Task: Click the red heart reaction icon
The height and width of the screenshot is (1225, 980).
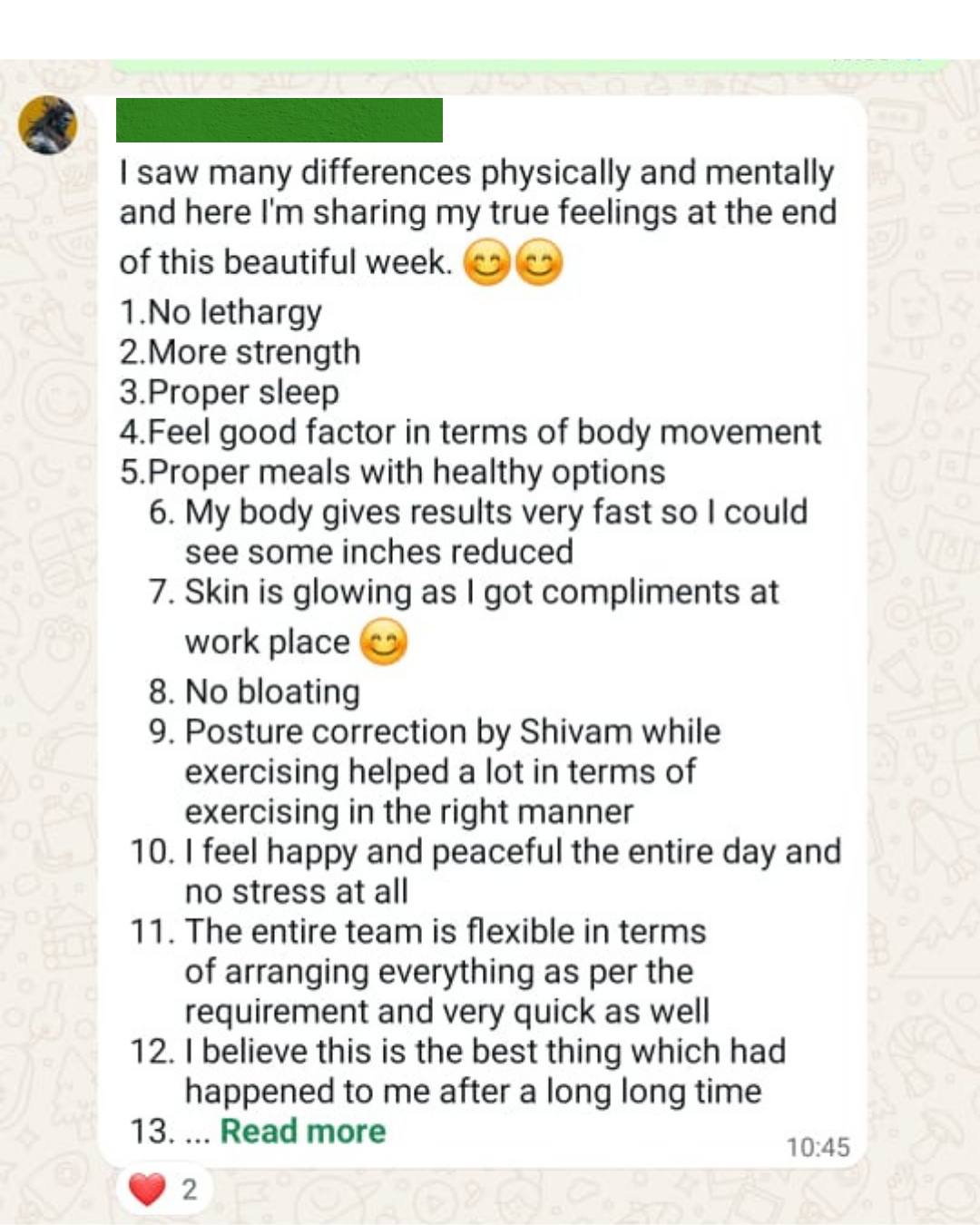Action: click(145, 1187)
